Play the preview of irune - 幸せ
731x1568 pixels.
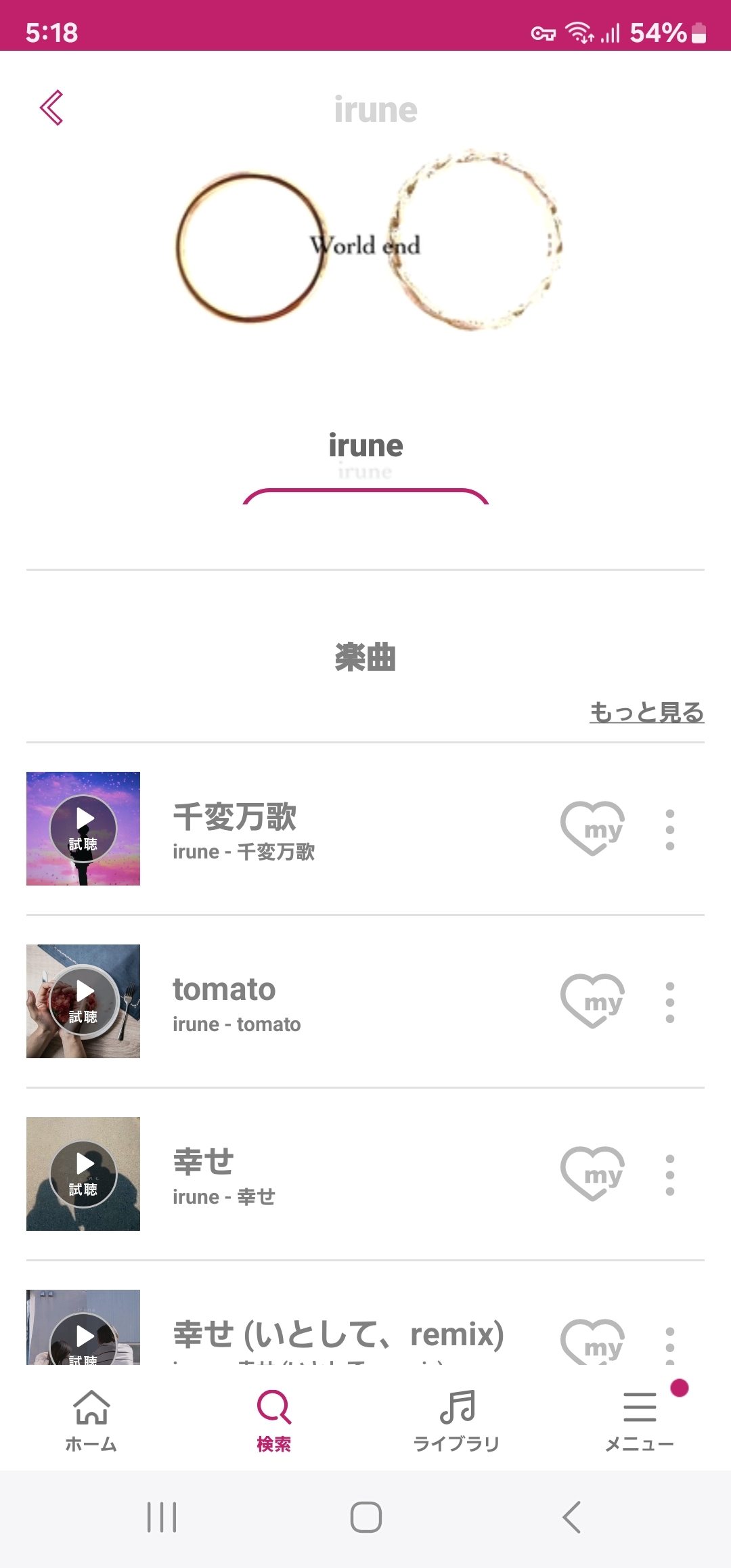[x=83, y=1173]
